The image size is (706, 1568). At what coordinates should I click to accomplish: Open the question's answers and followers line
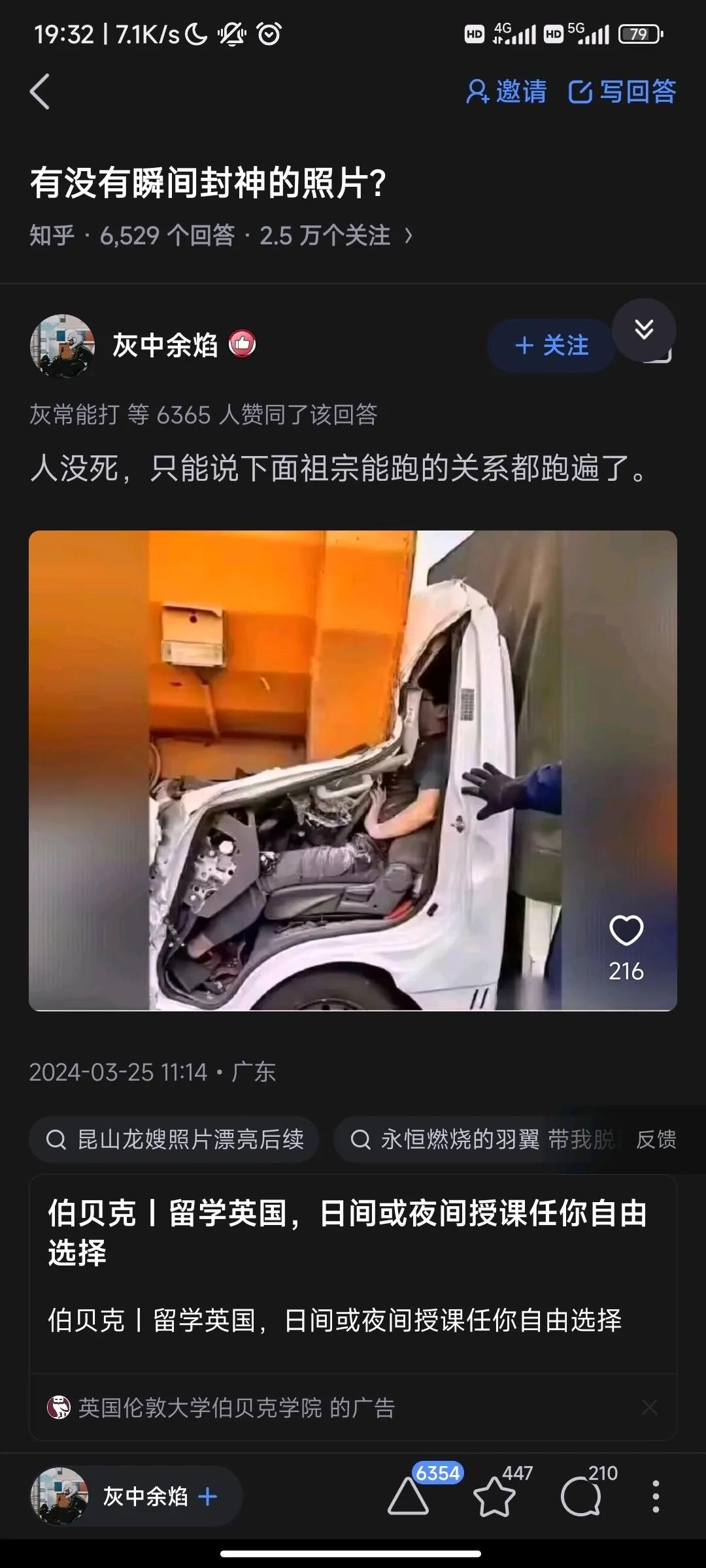221,235
